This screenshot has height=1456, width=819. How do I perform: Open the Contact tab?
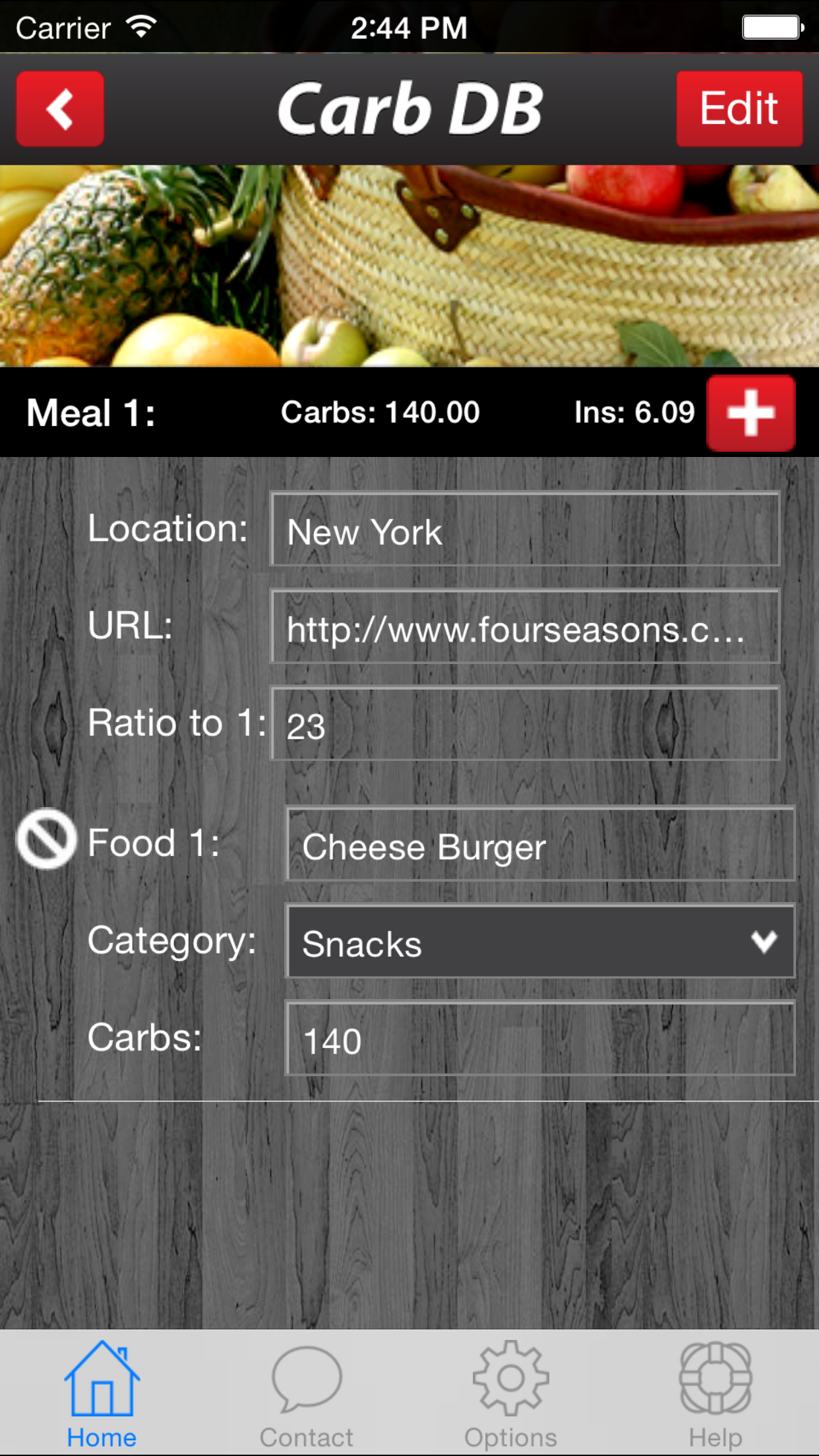[307, 1393]
